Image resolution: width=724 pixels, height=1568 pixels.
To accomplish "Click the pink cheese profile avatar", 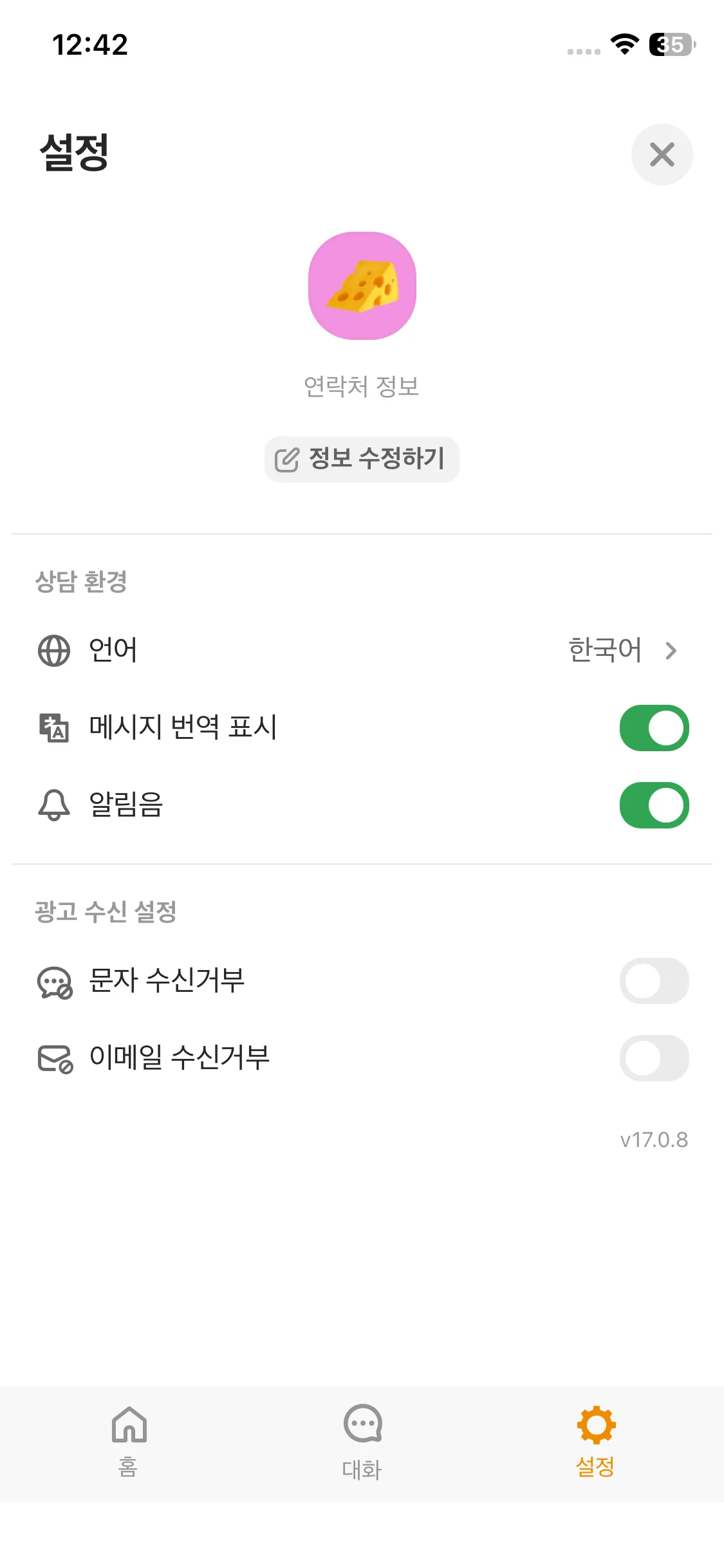I will tap(362, 287).
